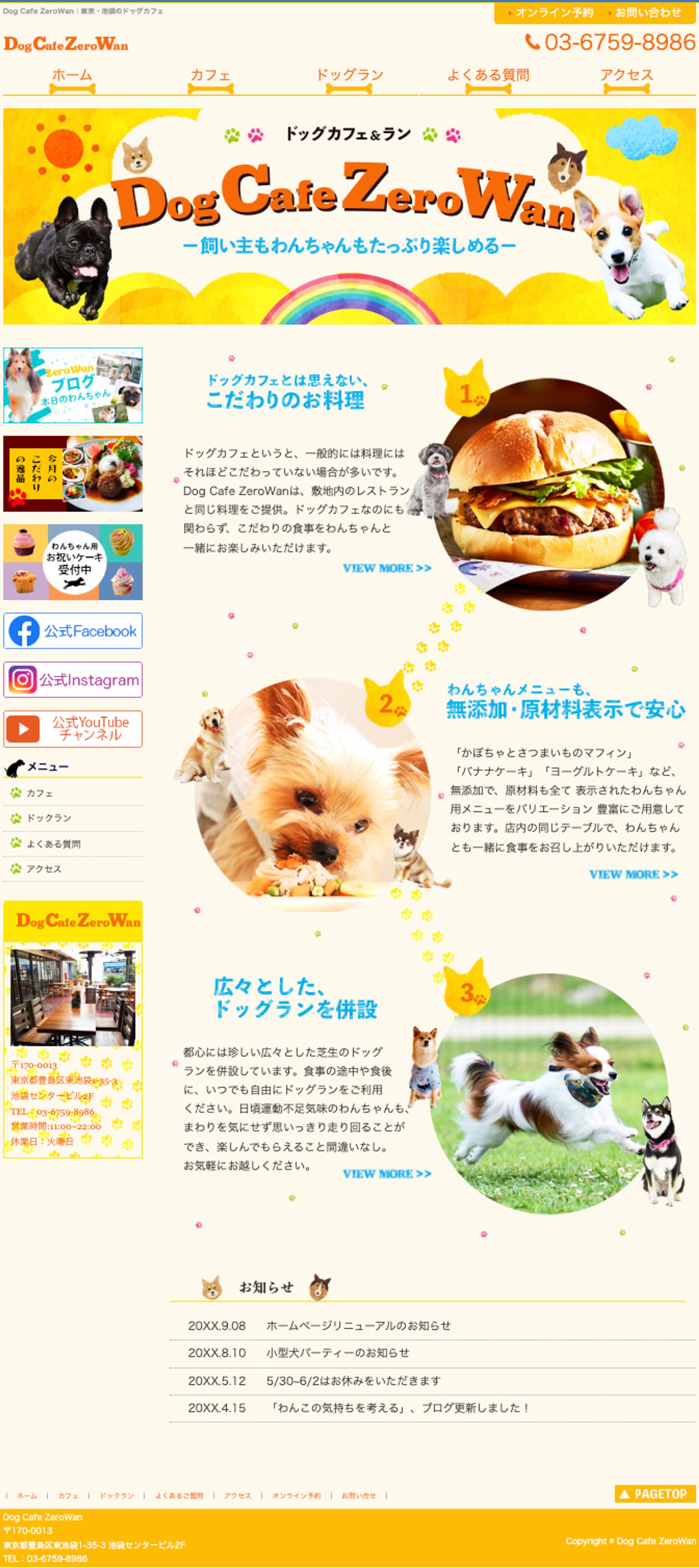
Task: Open the お問い合わせ link in the header
Action: click(x=647, y=13)
